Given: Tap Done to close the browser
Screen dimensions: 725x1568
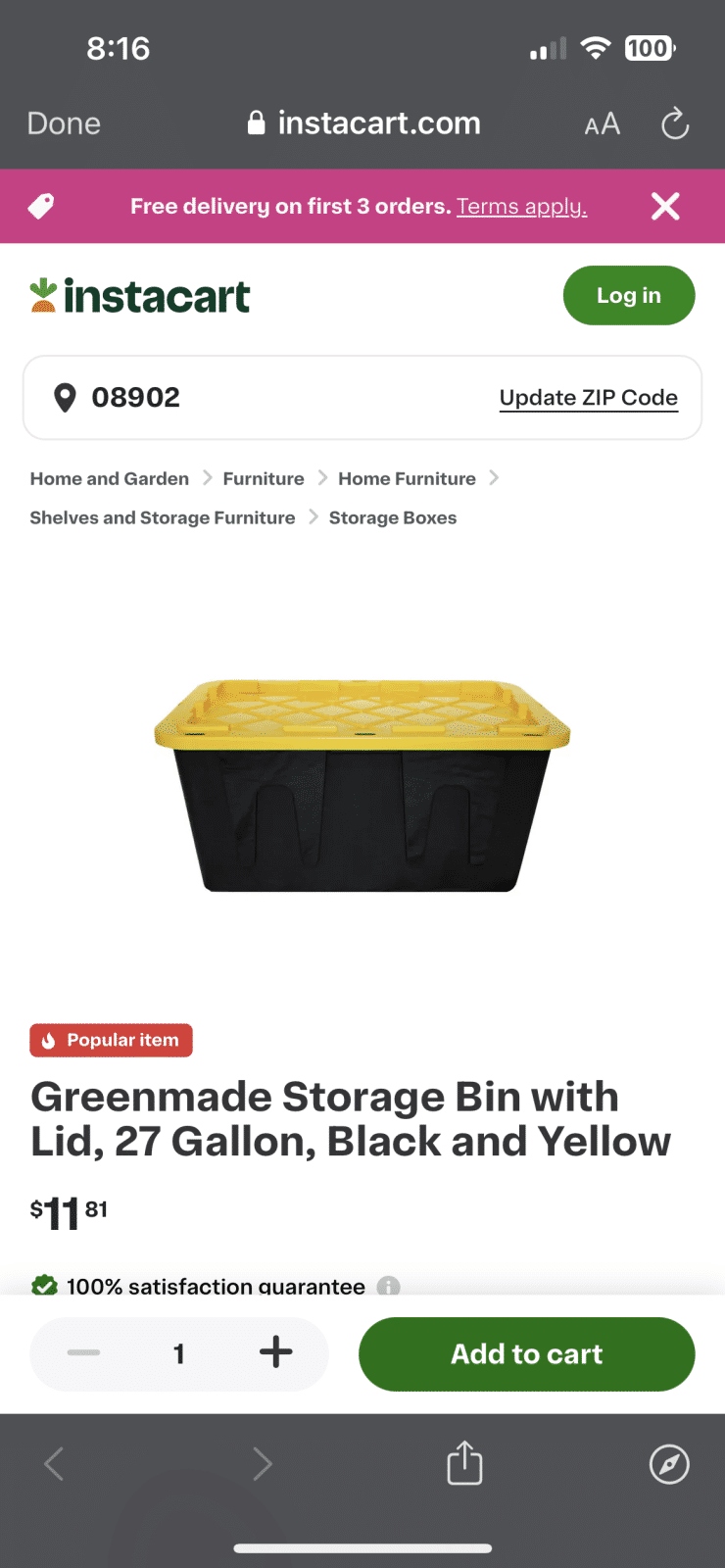Looking at the screenshot, I should click(64, 123).
